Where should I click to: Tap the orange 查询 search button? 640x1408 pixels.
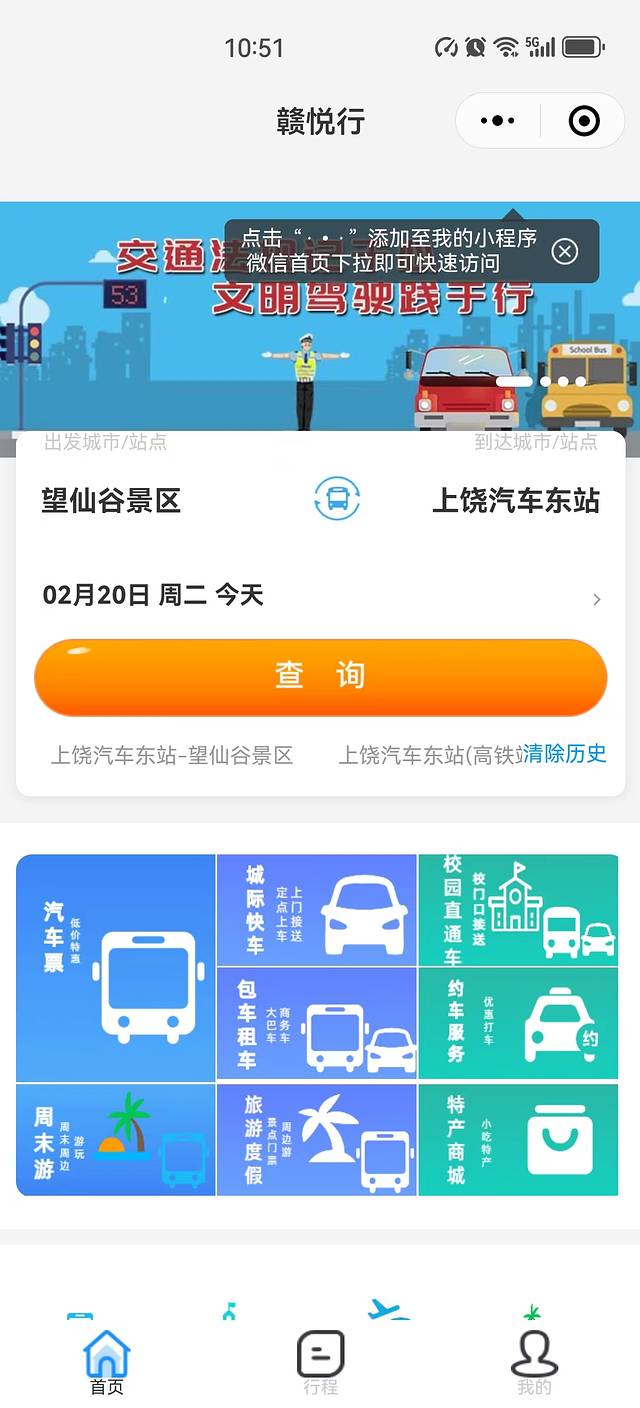tap(320, 677)
